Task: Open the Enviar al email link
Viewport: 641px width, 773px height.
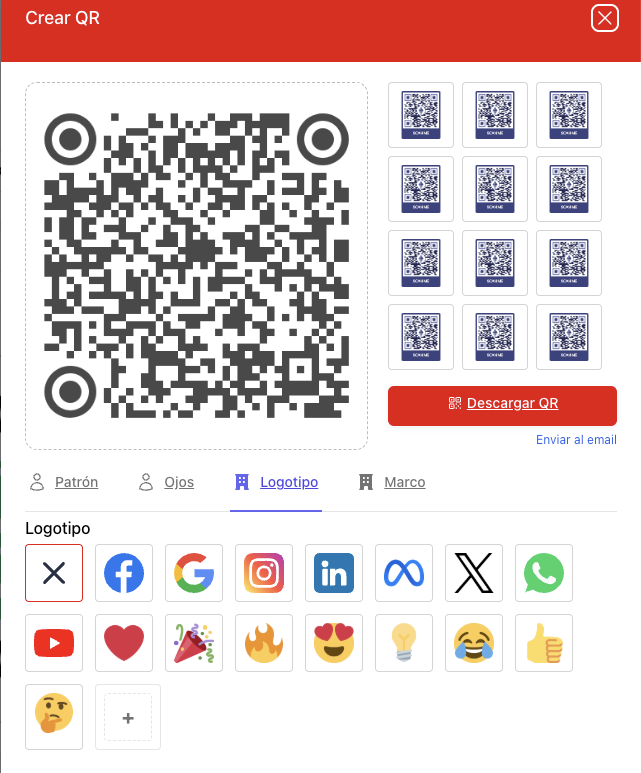Action: (576, 440)
